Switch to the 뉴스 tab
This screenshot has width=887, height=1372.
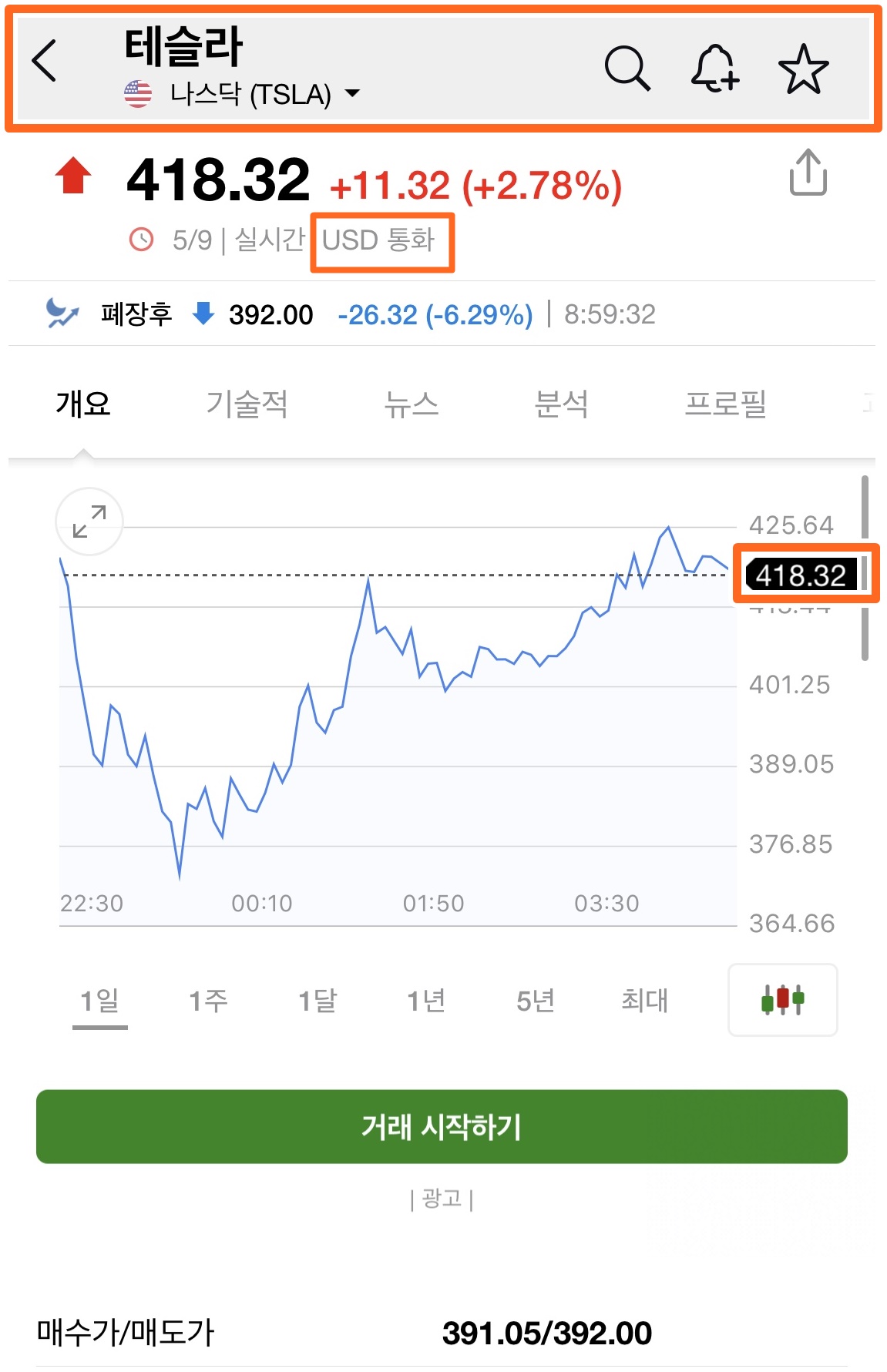[412, 404]
